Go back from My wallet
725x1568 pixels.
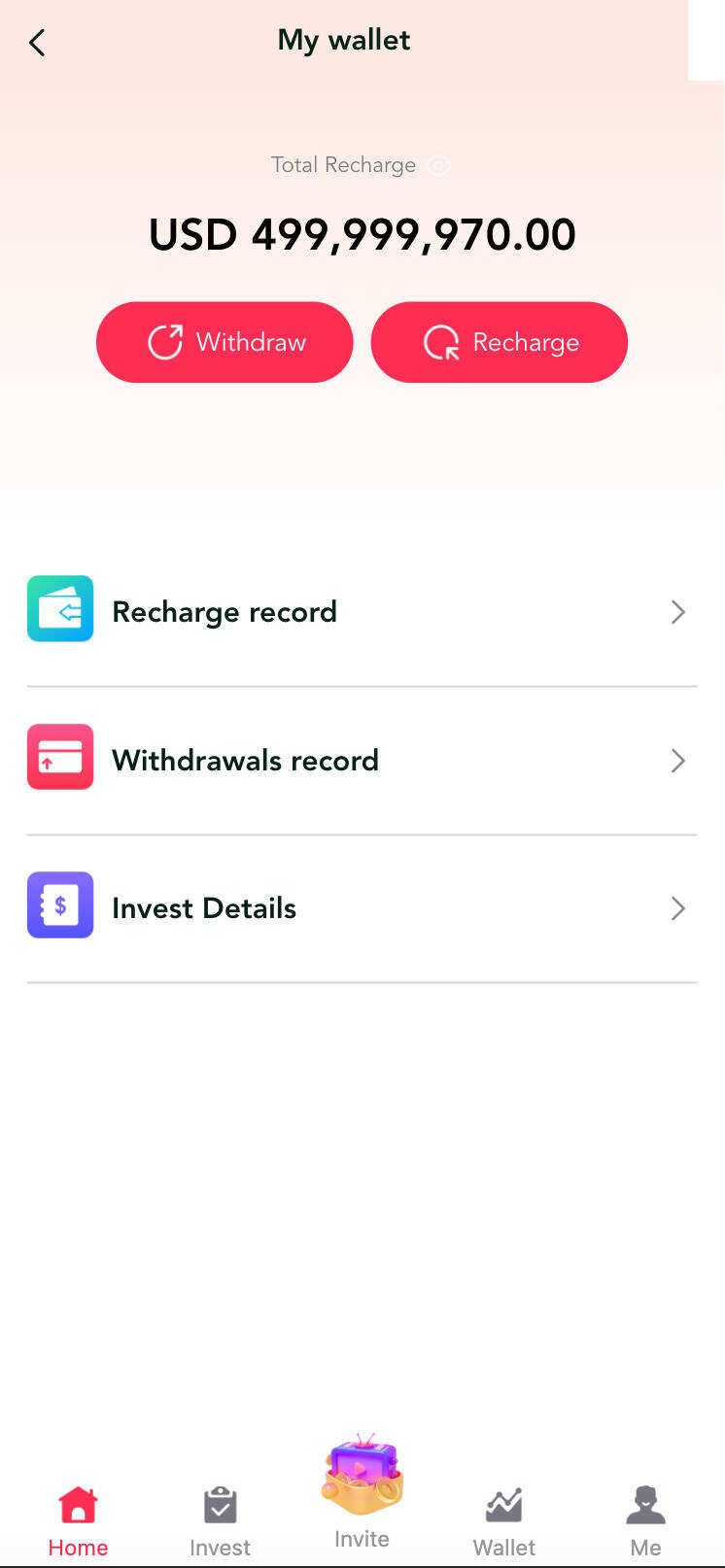coord(37,43)
